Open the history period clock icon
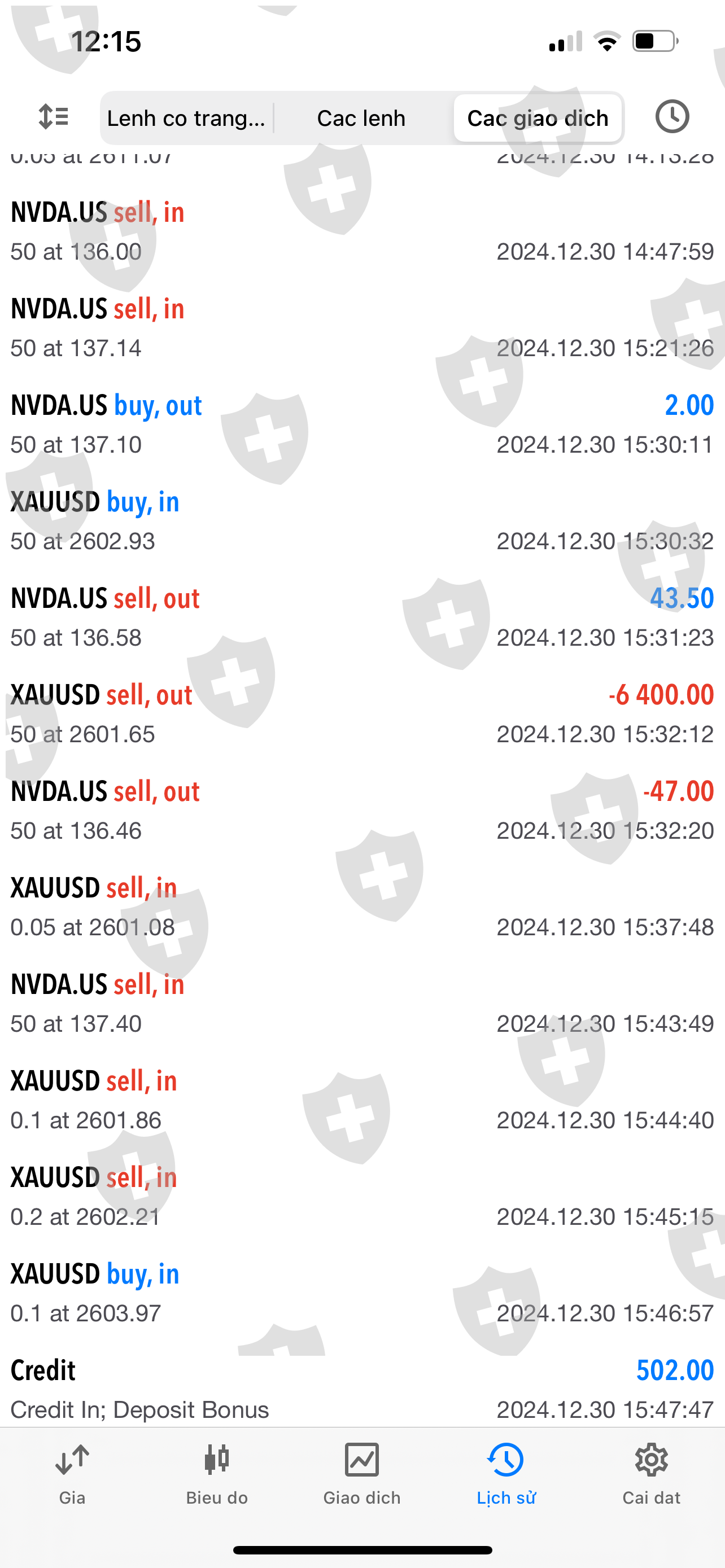 (672, 116)
